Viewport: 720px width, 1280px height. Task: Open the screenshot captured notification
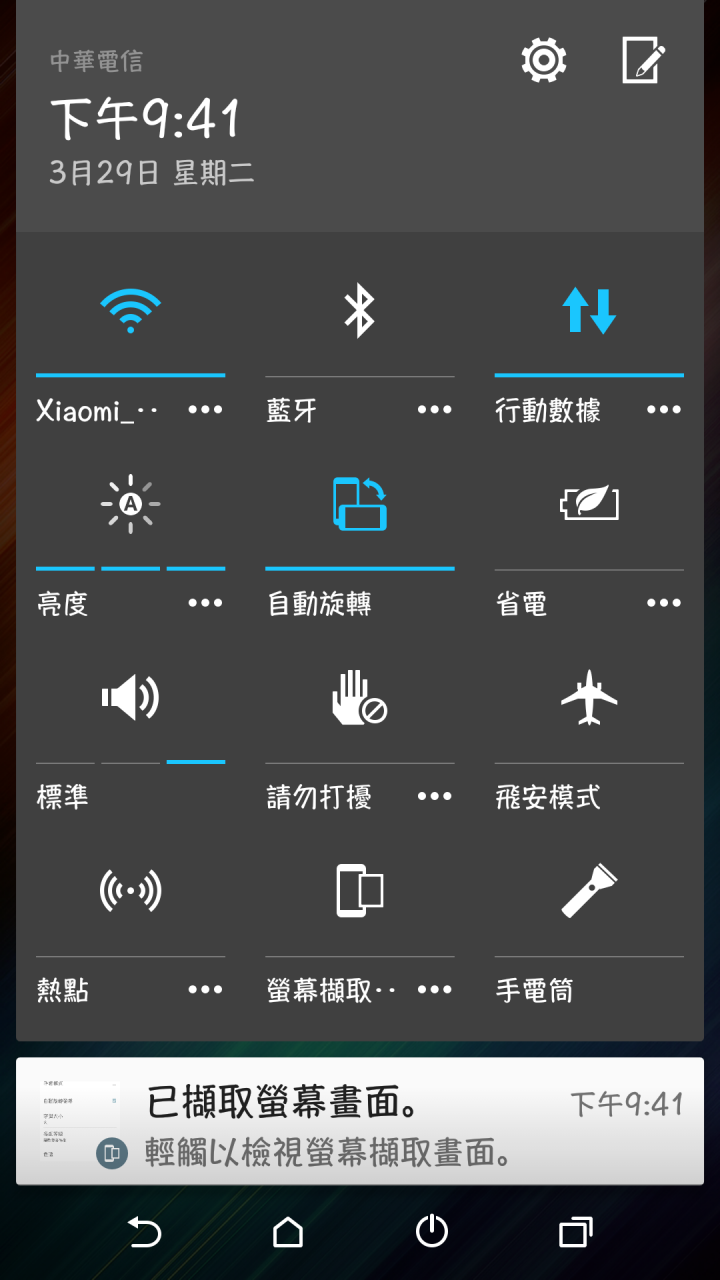tap(360, 1121)
